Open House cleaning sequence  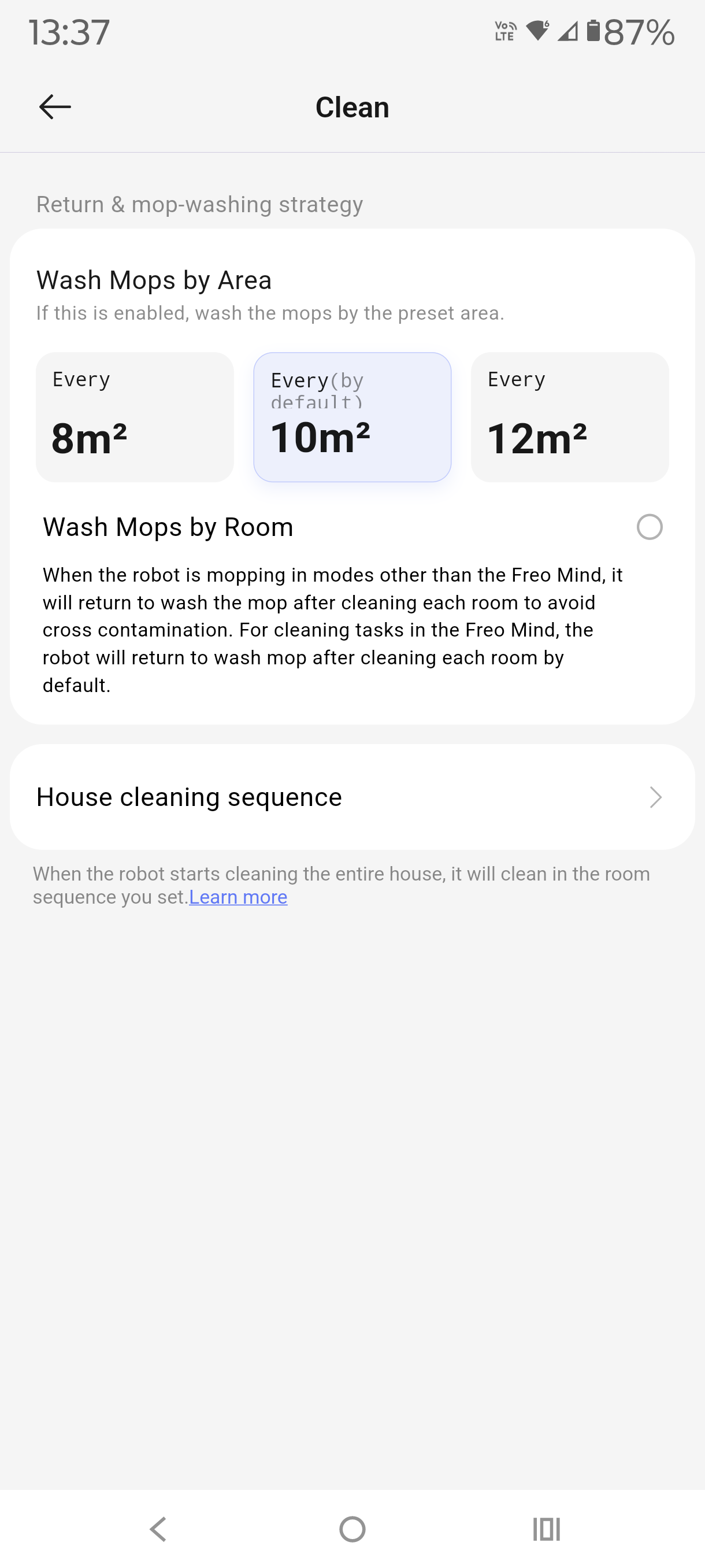click(352, 797)
